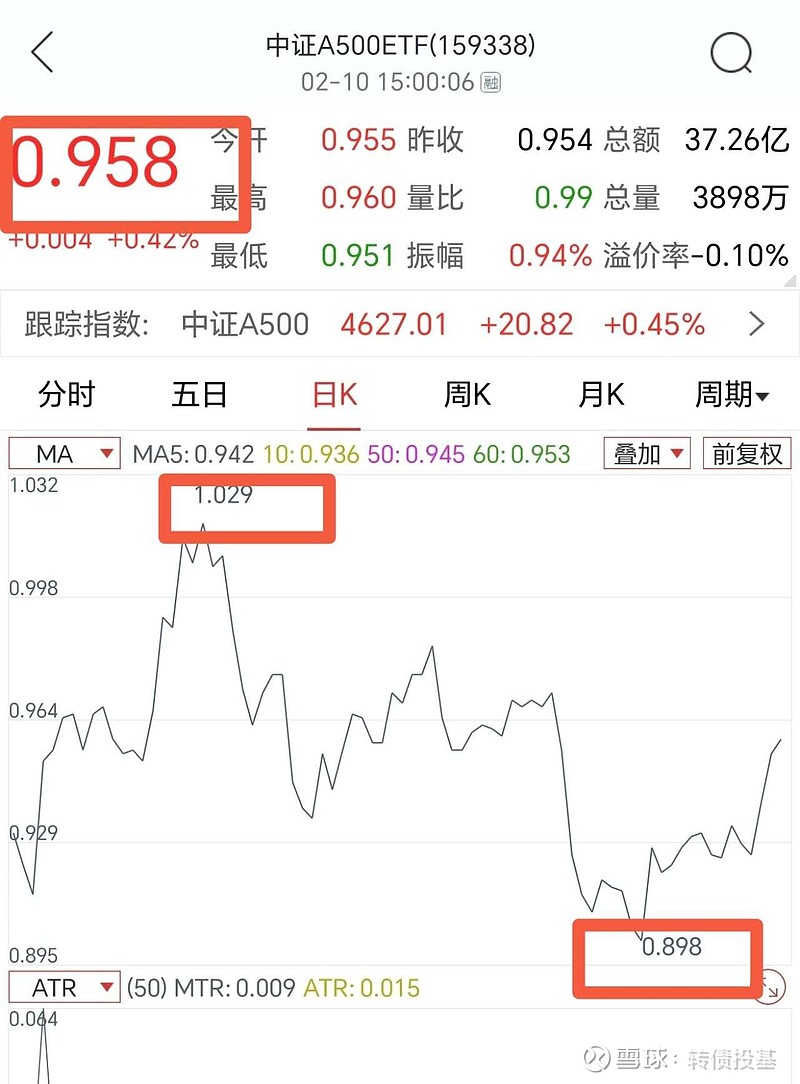
Task: Switch to the 分时 chart tab
Action: pyautogui.click(x=66, y=394)
